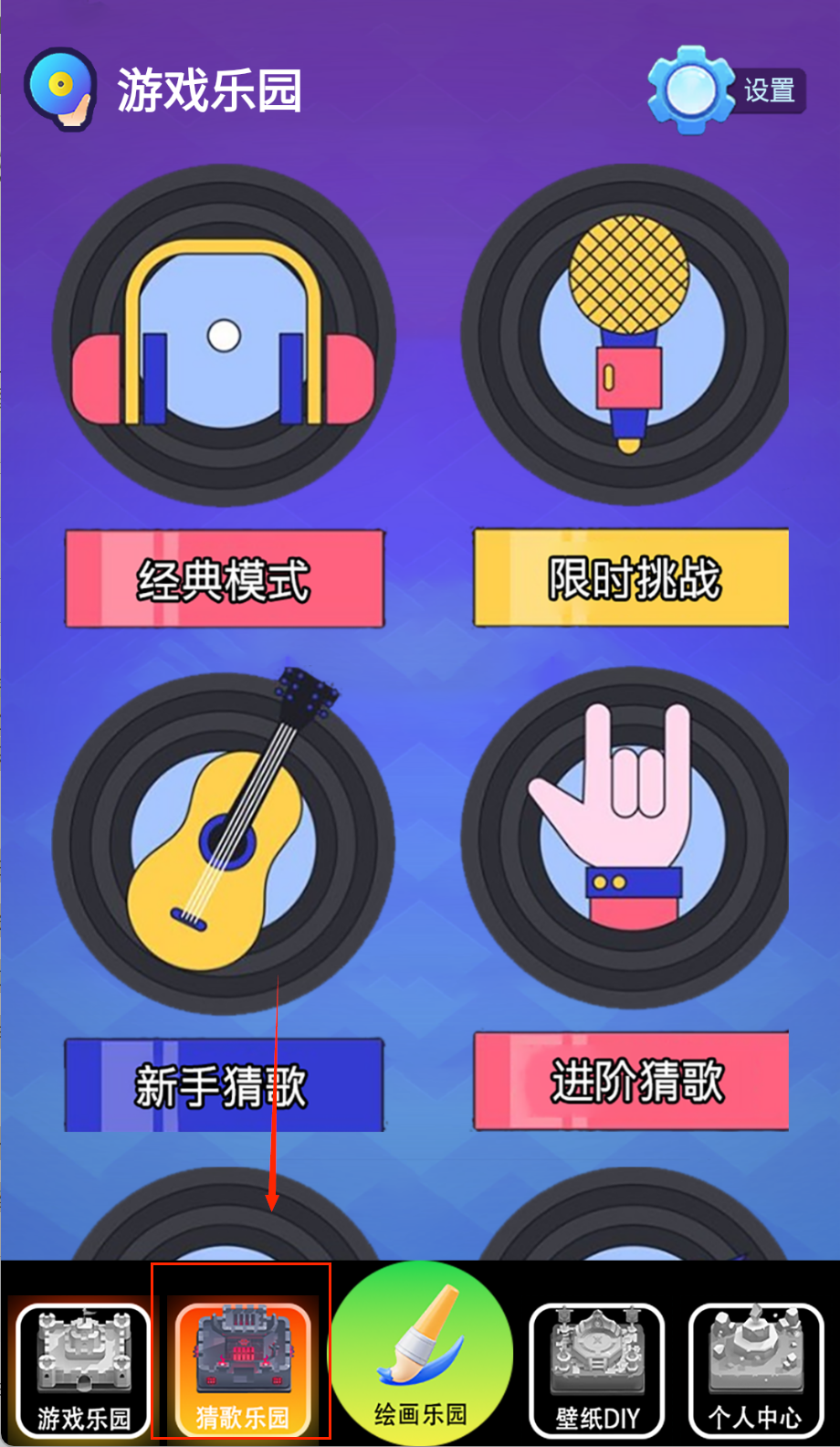Open the 设置 settings gear
840x1447 pixels.
point(726,90)
